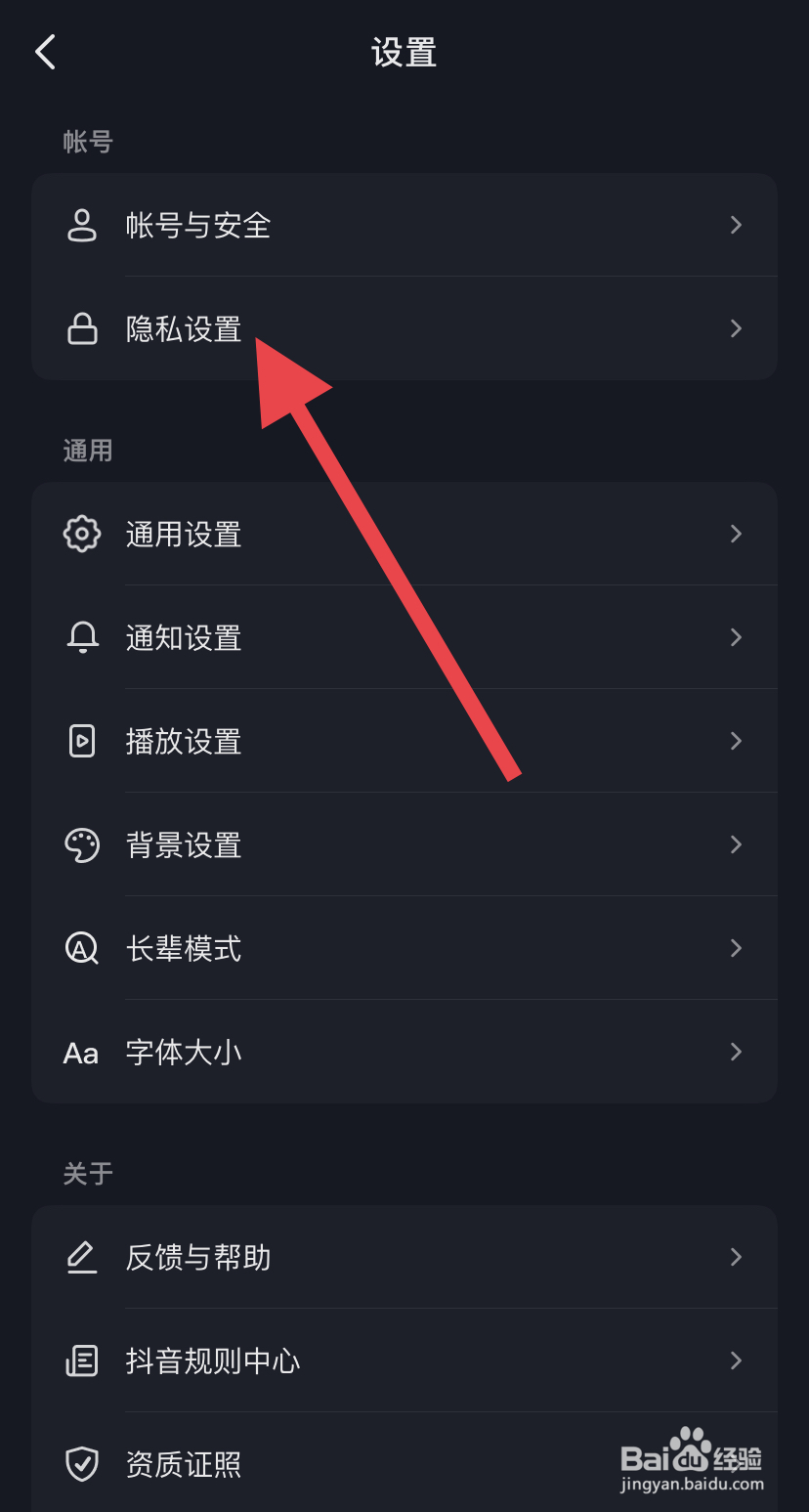Select the 设置 title heading
Screen dimensions: 809x1512
[404, 54]
